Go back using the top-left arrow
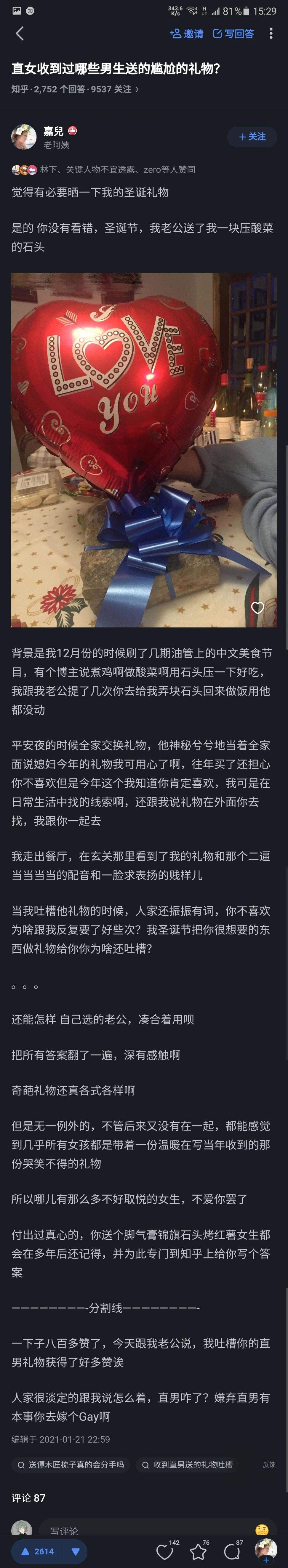Screen dimensions: 288x1568 click(20, 33)
